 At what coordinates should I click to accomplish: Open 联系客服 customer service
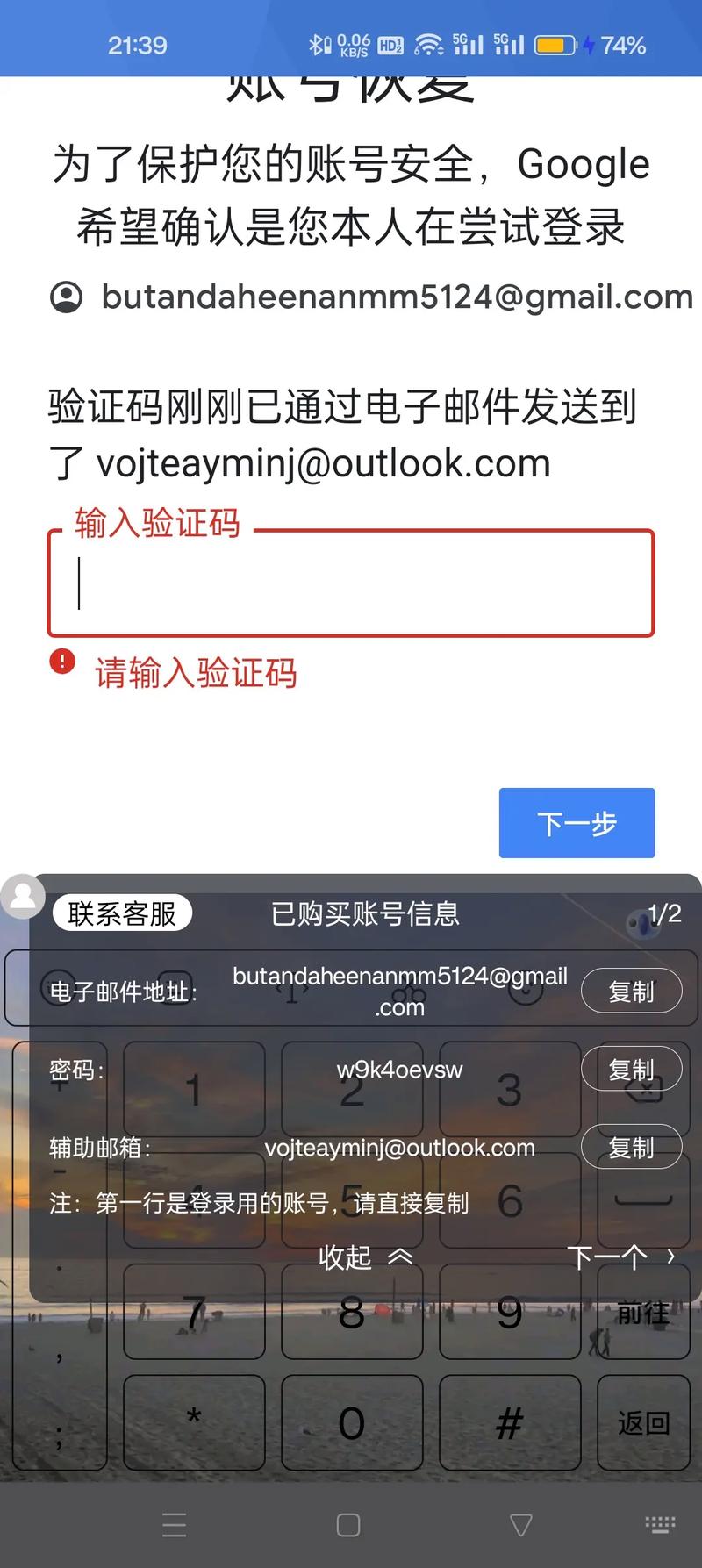coord(122,913)
